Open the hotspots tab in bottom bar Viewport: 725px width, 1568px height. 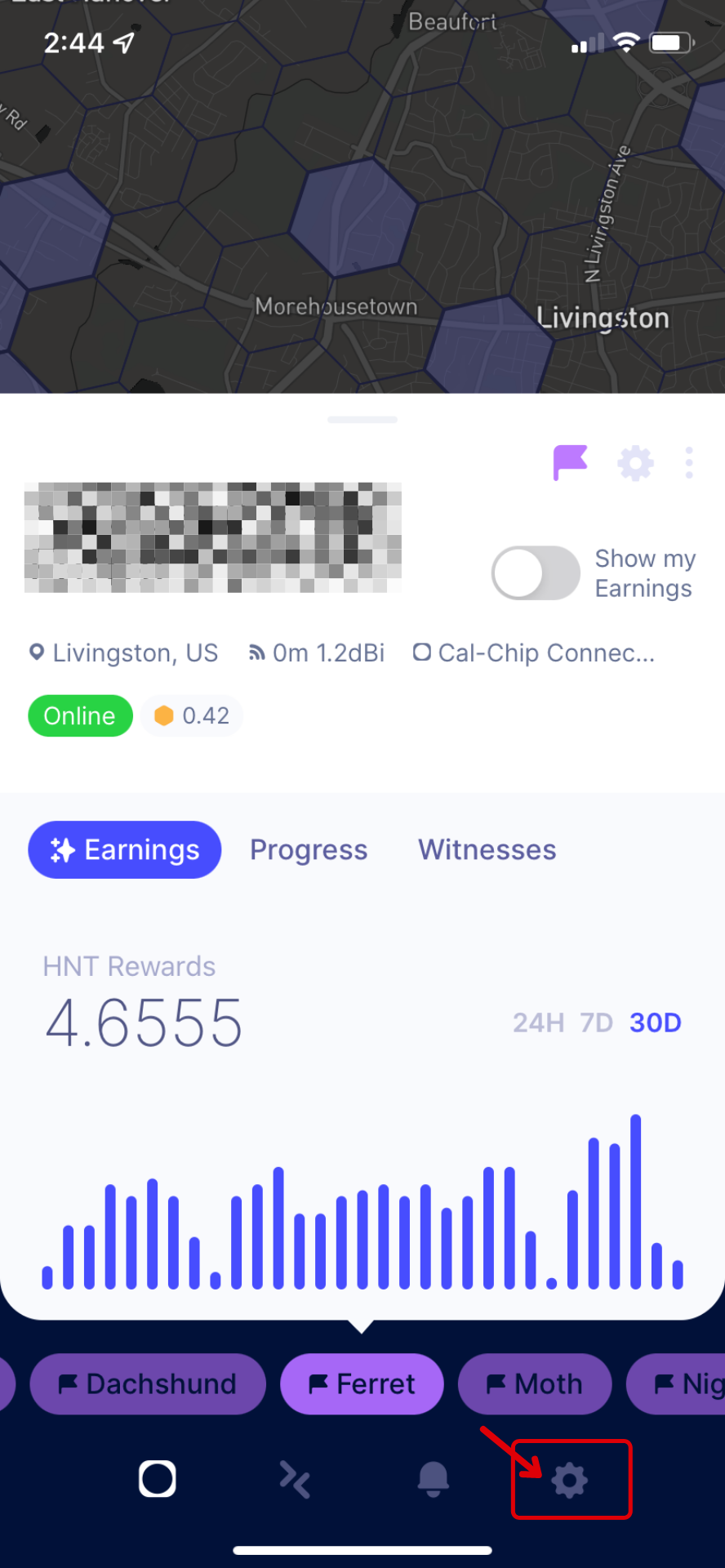coord(158,1479)
